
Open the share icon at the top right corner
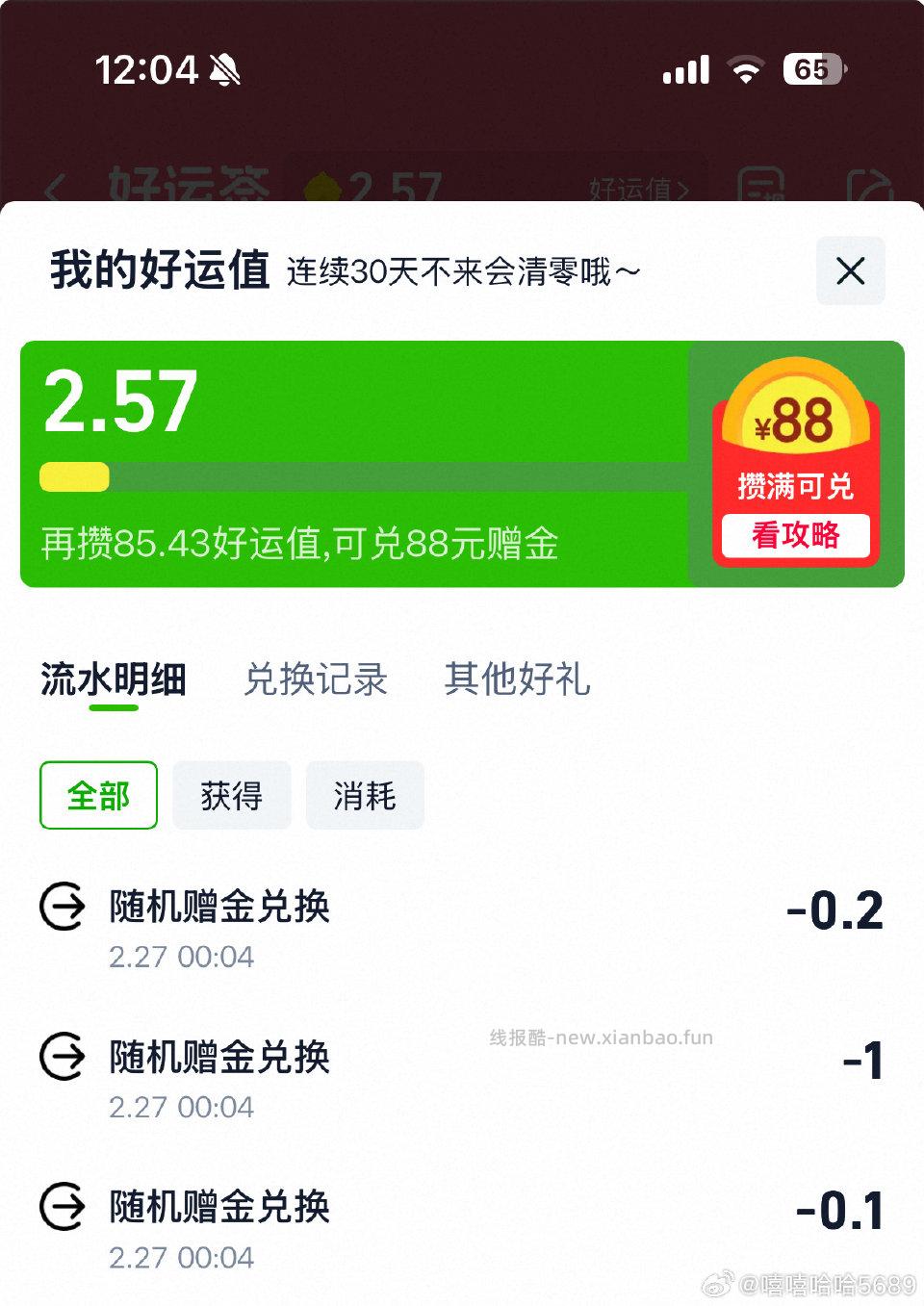point(871,188)
